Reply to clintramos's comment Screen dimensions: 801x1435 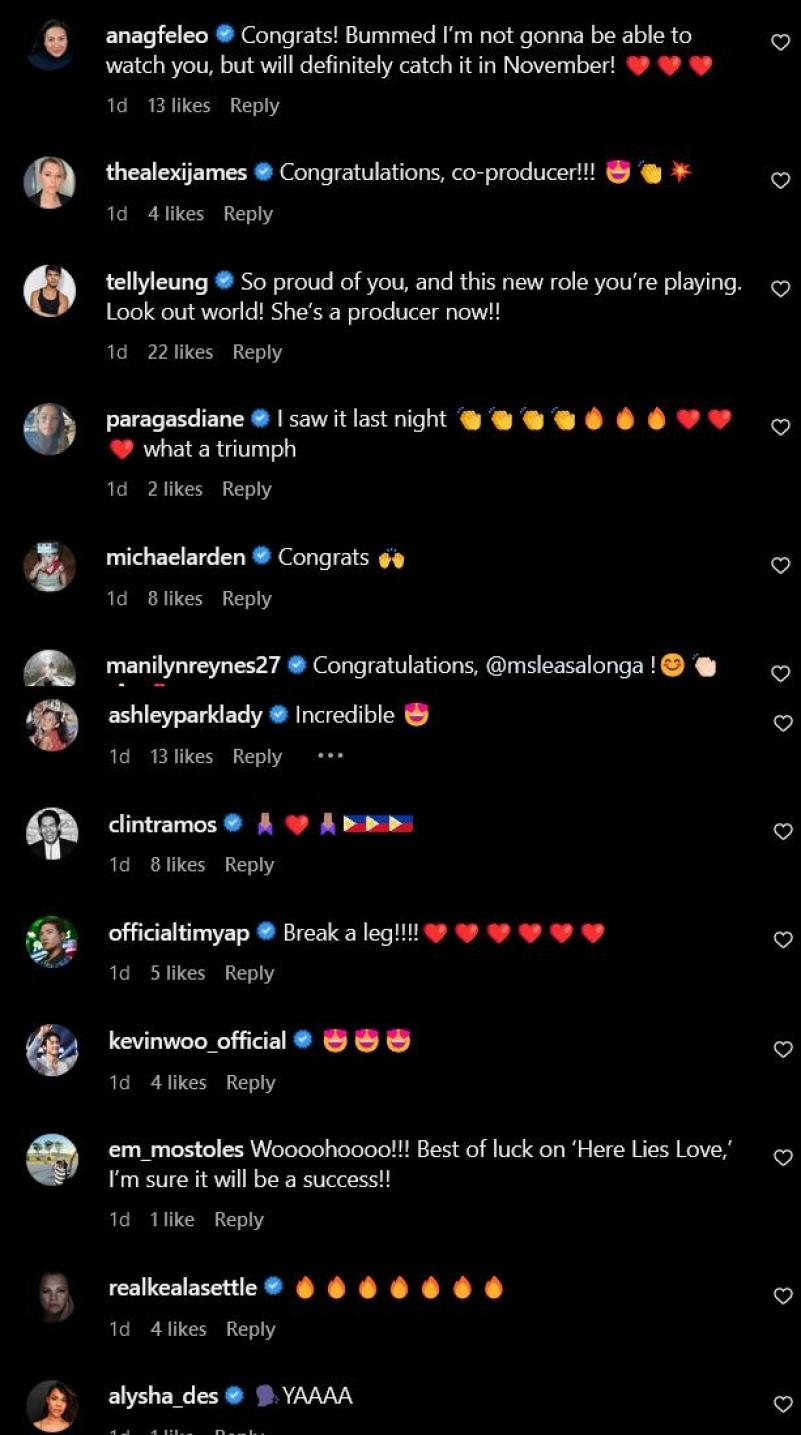[x=249, y=865]
